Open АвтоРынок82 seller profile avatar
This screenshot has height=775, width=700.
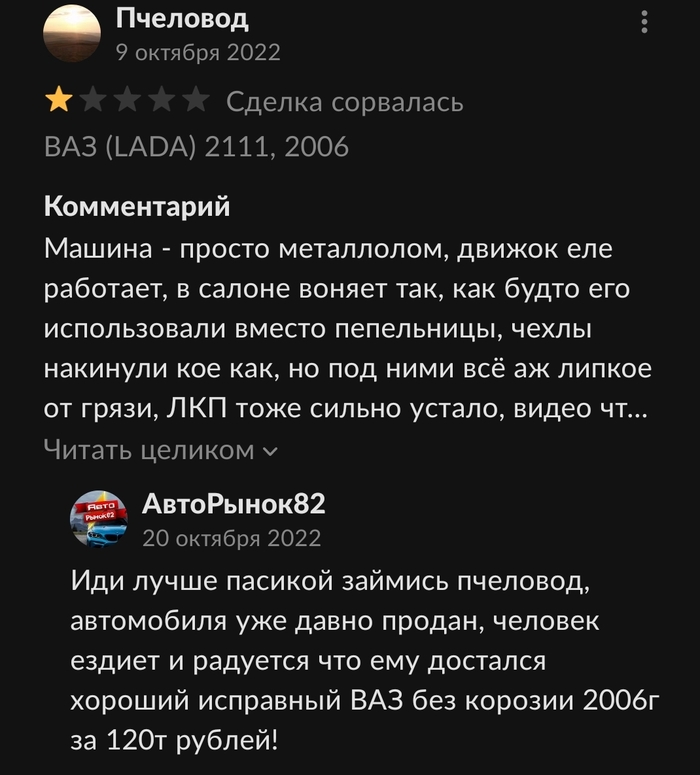pyautogui.click(x=98, y=519)
